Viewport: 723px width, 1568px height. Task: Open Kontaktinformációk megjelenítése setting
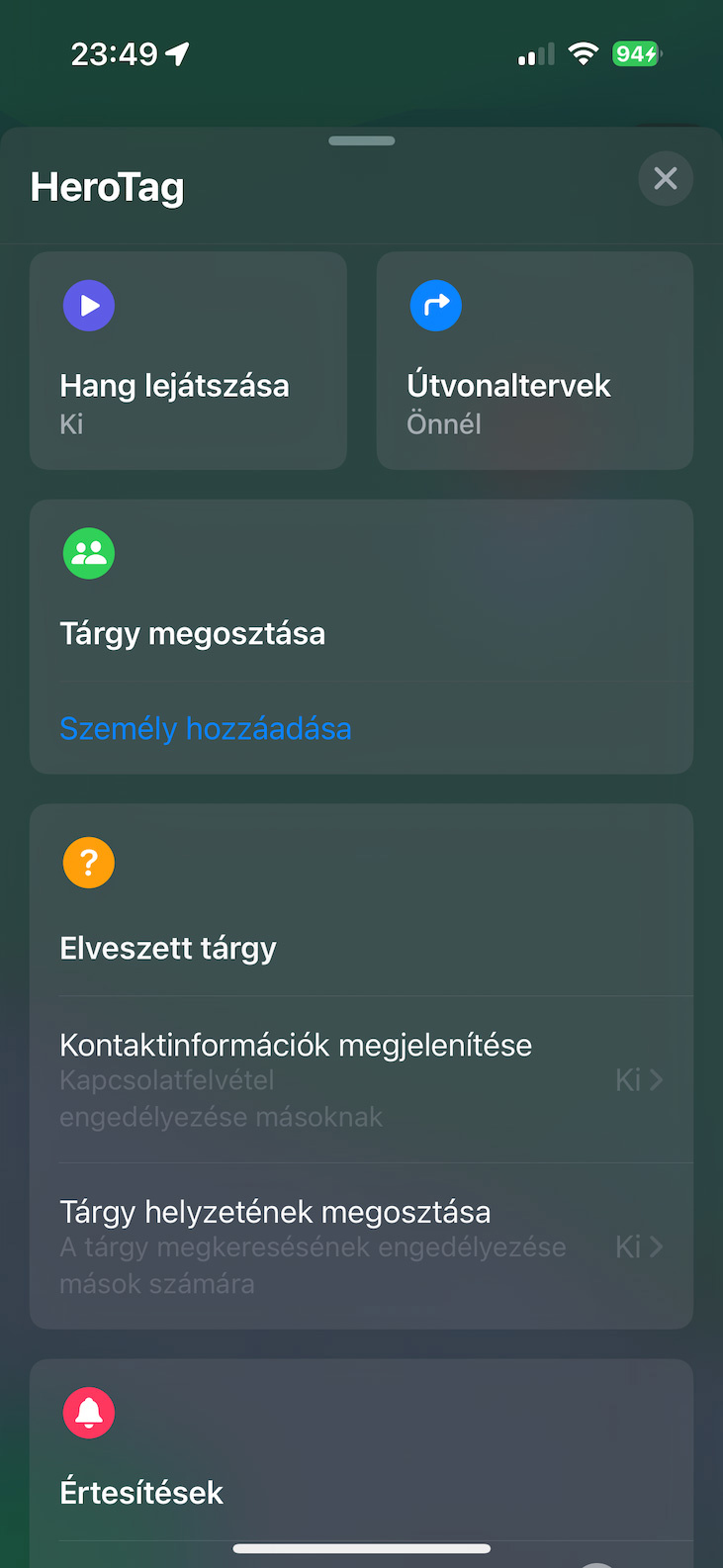point(362,1079)
